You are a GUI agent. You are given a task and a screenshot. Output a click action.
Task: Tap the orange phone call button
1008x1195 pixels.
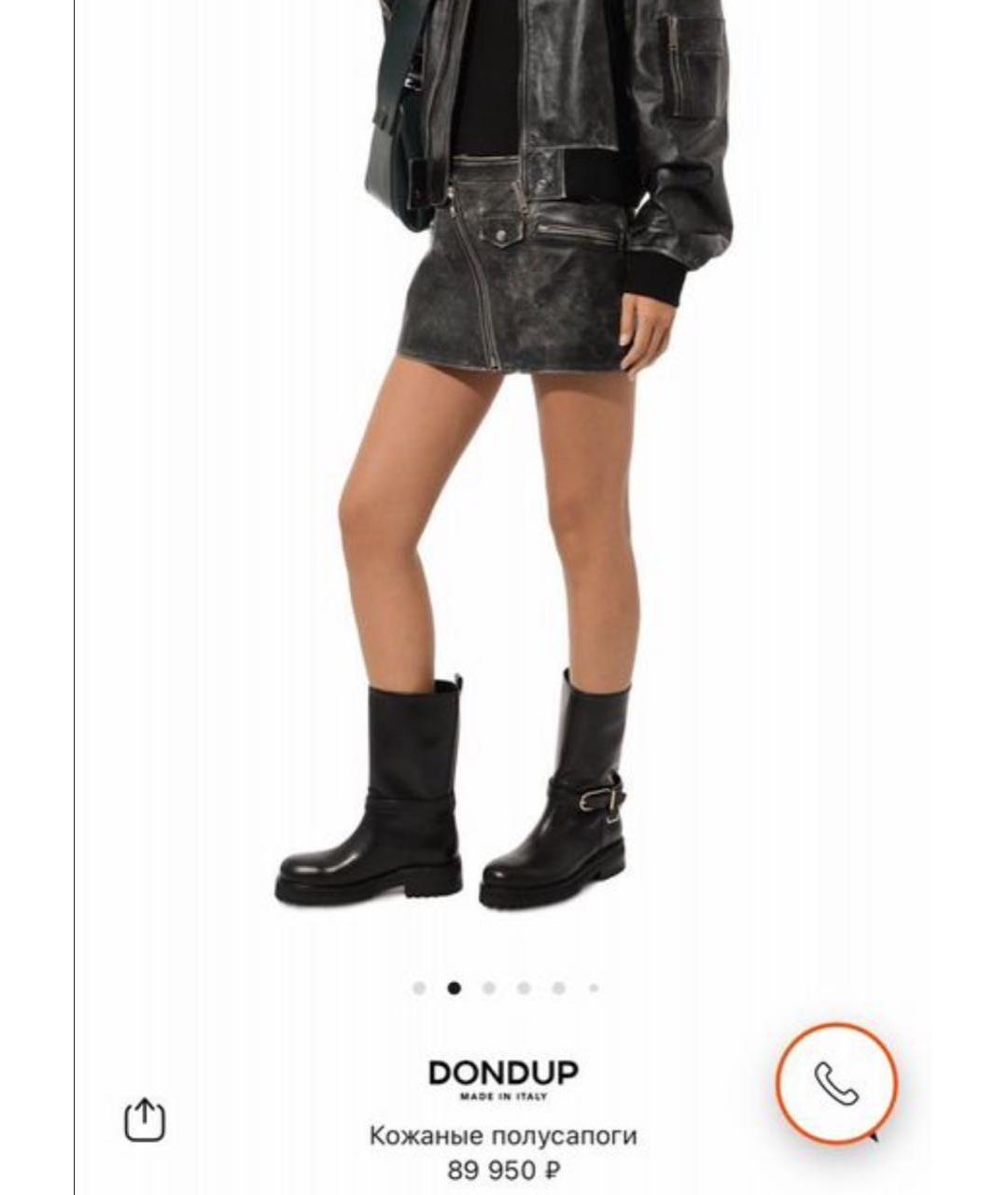pos(835,1084)
